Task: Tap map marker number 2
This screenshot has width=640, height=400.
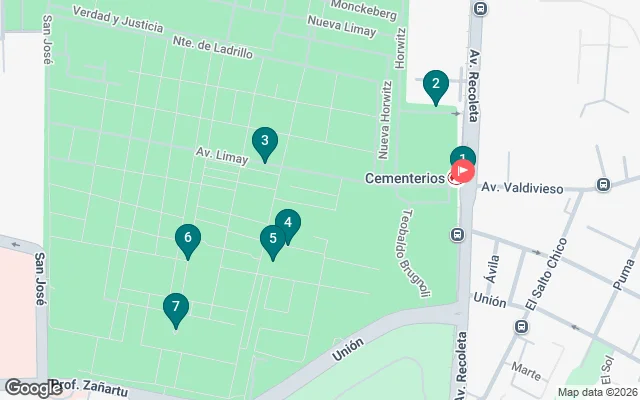Action: tap(434, 85)
